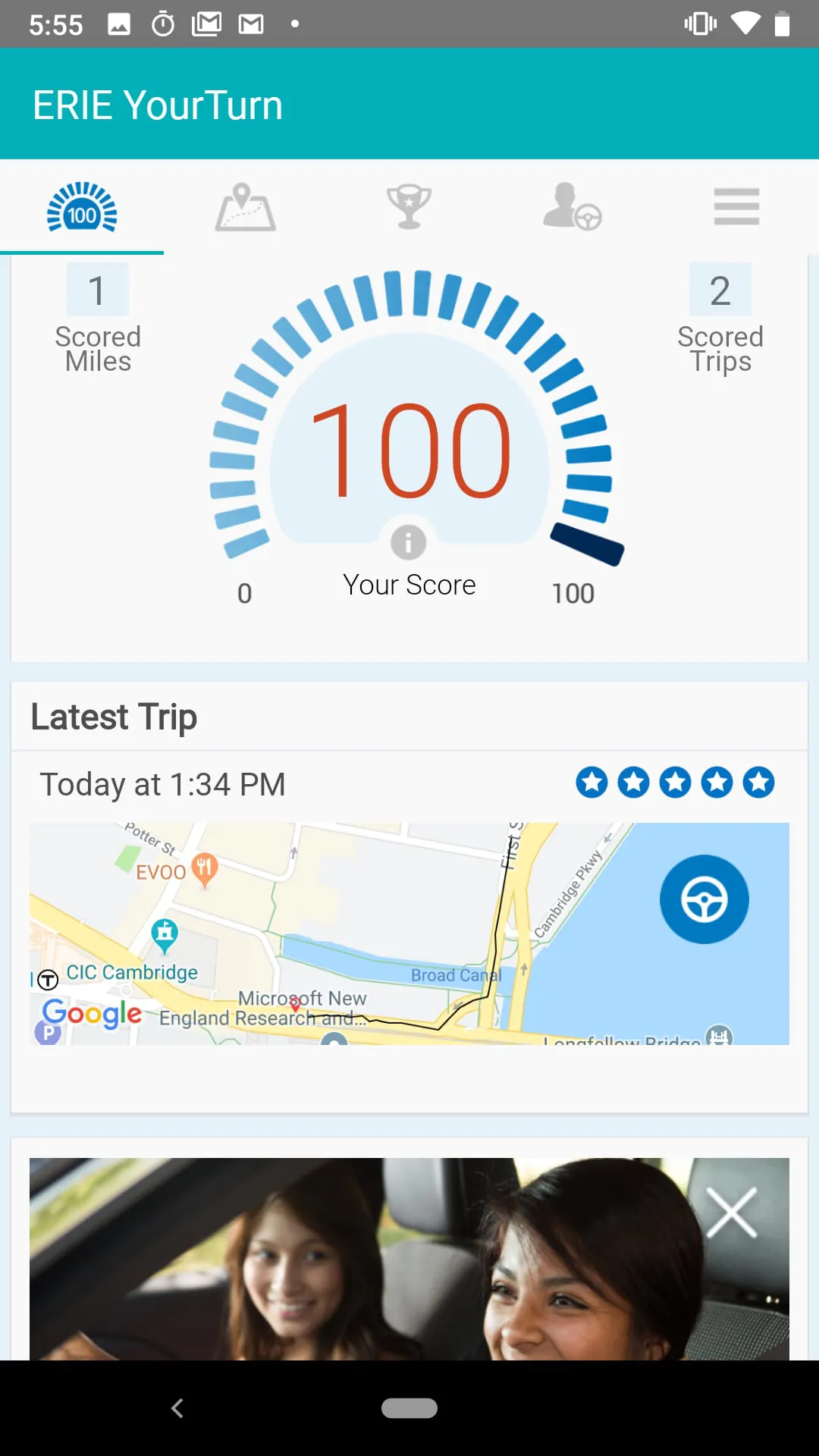Switch to the trophy rewards tab
This screenshot has height=1456, width=819.
tap(409, 207)
